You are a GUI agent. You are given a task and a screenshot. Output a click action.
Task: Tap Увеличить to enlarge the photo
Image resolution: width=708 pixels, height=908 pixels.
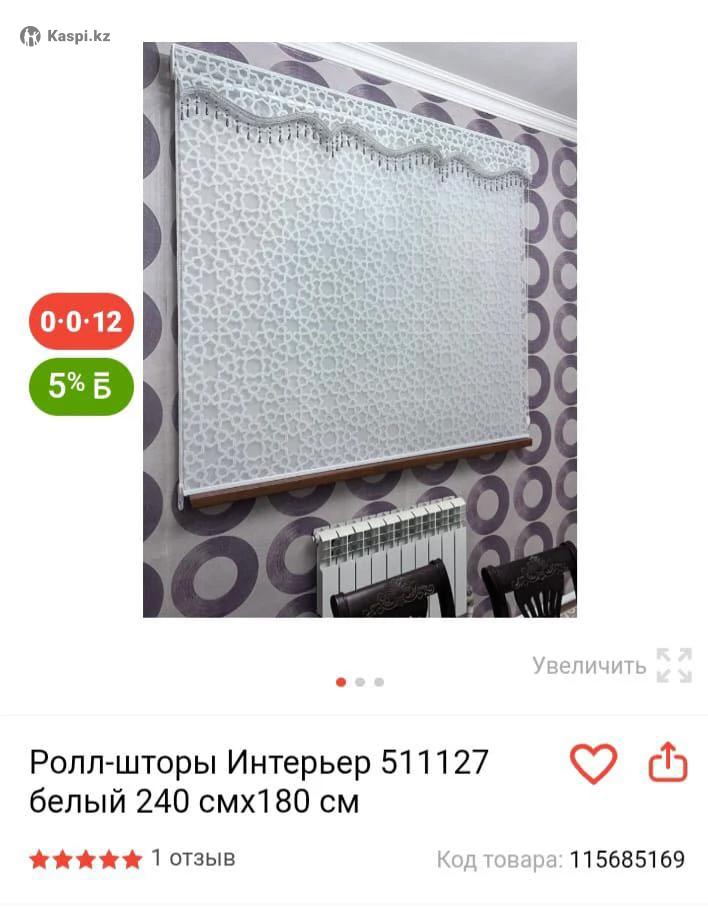pyautogui.click(x=612, y=666)
